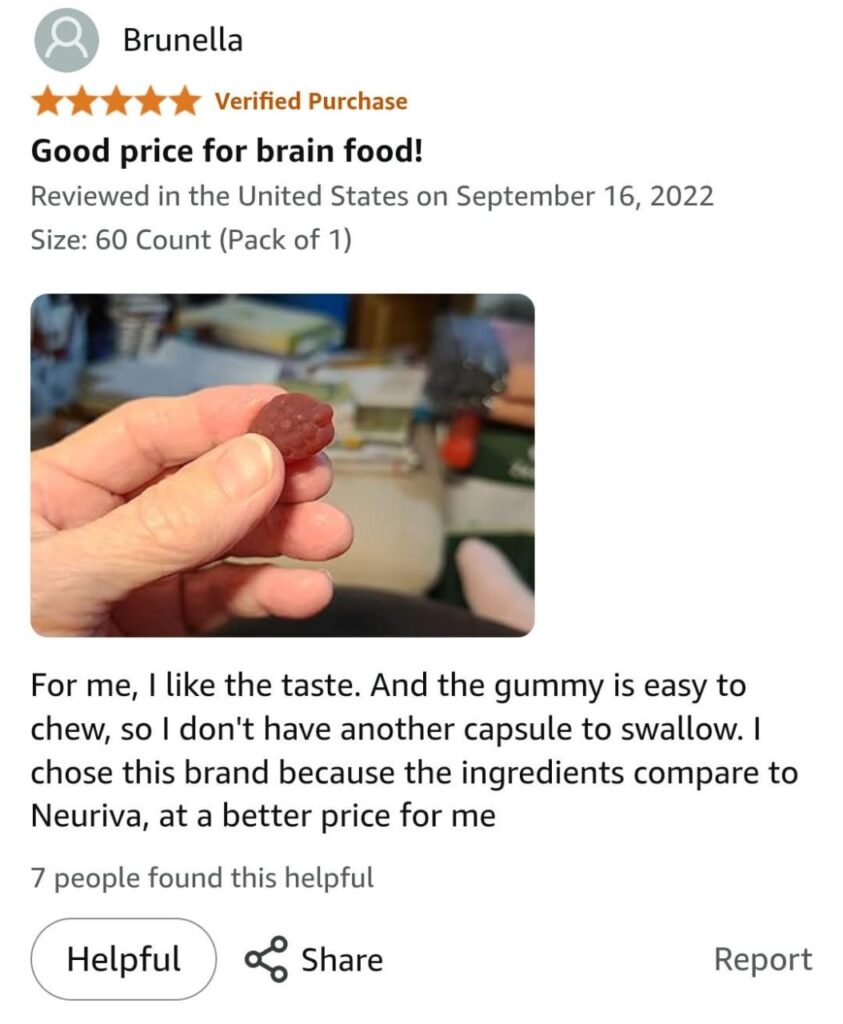Mark Brunella's review as Helpful

[x=123, y=960]
